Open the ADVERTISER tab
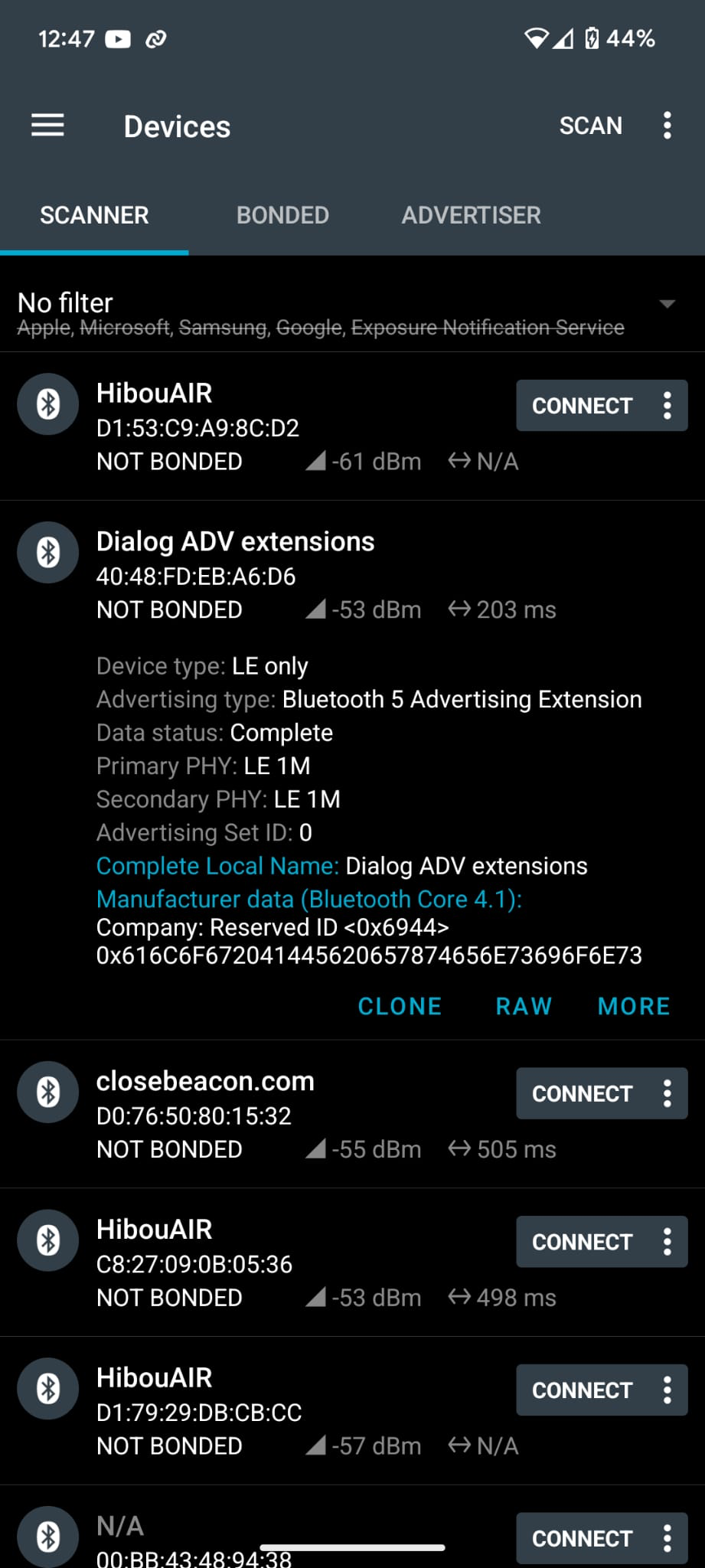 (470, 215)
